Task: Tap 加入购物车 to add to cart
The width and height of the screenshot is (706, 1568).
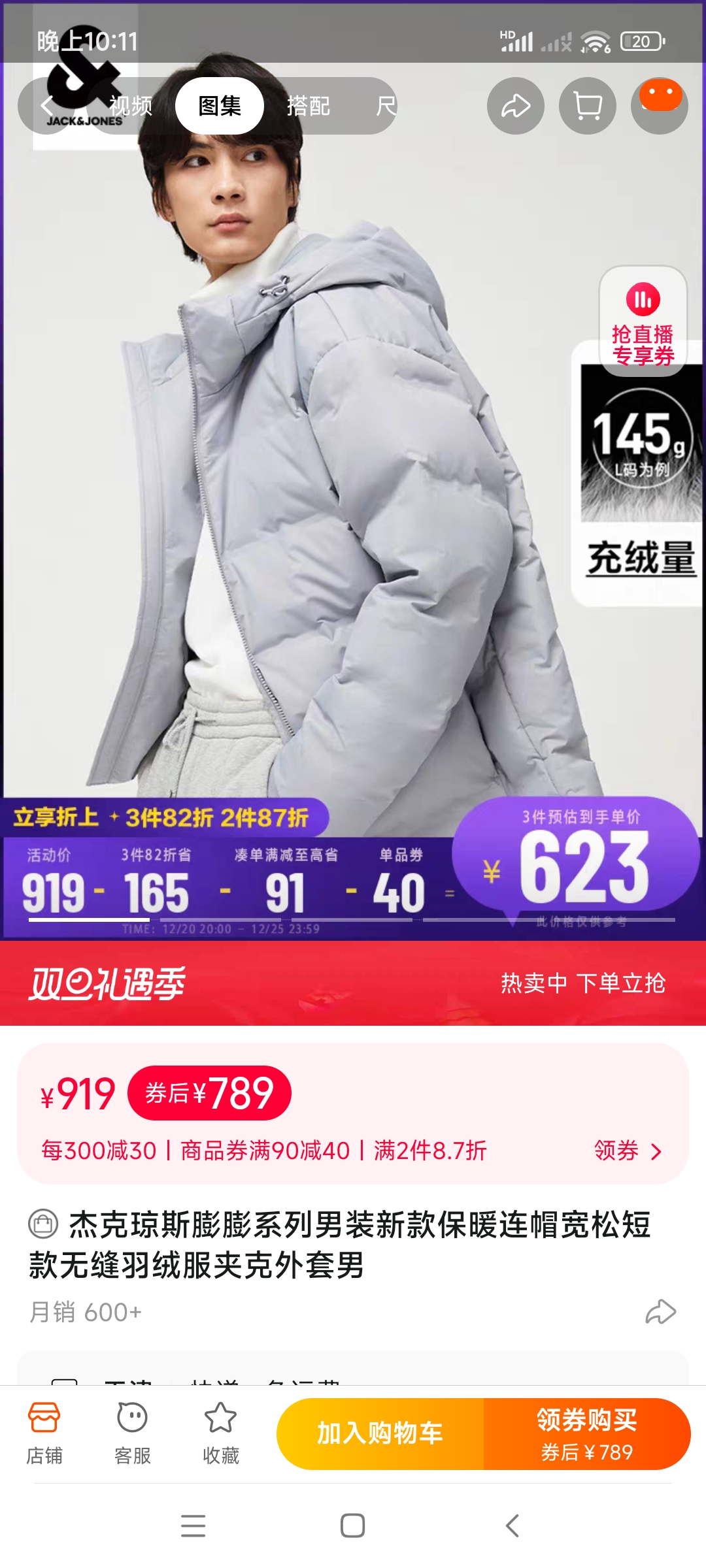Action: pyautogui.click(x=380, y=1433)
